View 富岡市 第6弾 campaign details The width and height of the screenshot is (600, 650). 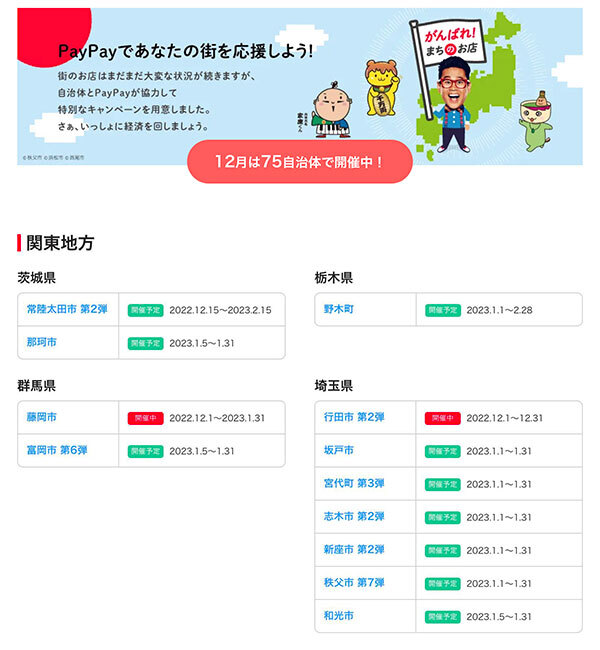click(x=57, y=451)
